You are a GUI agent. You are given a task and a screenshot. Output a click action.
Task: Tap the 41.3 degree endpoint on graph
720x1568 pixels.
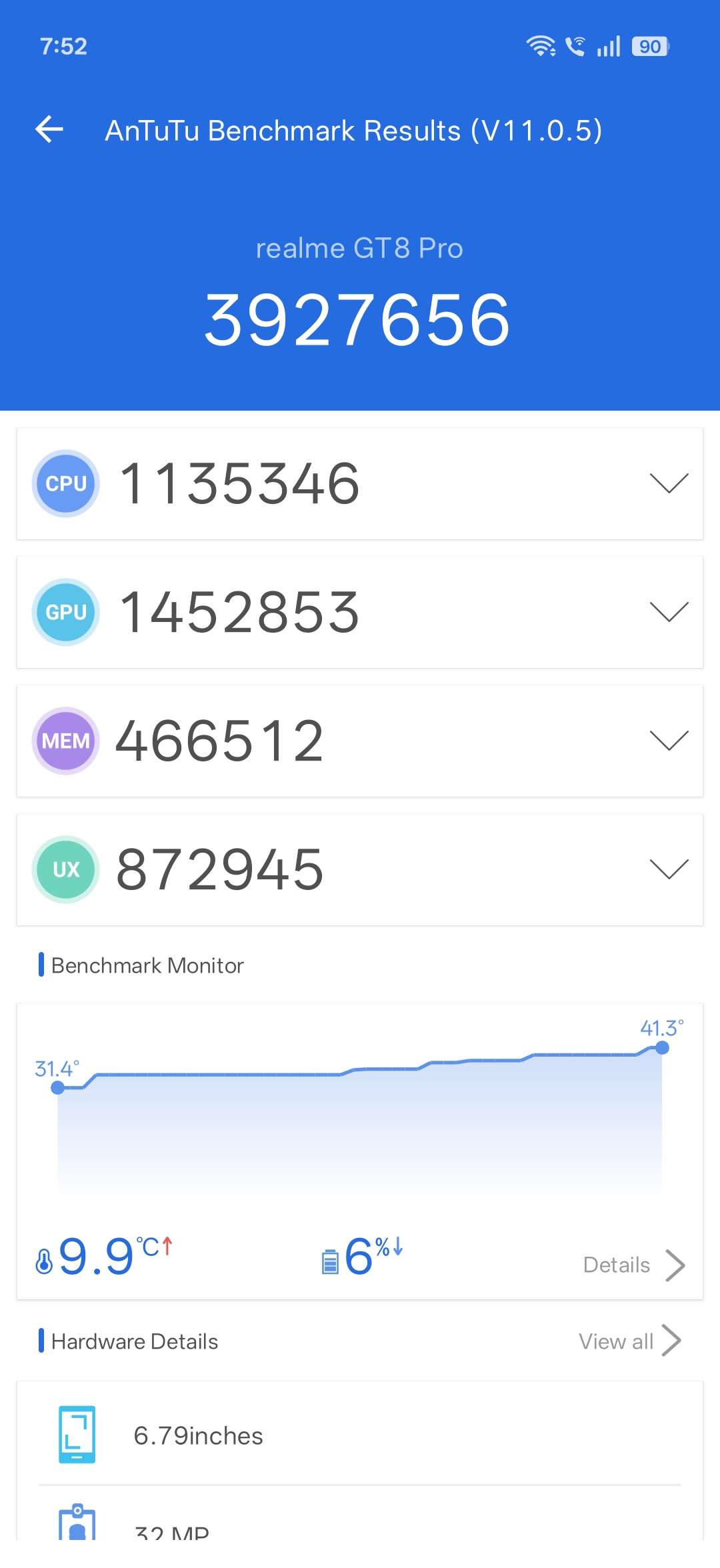pos(661,1047)
